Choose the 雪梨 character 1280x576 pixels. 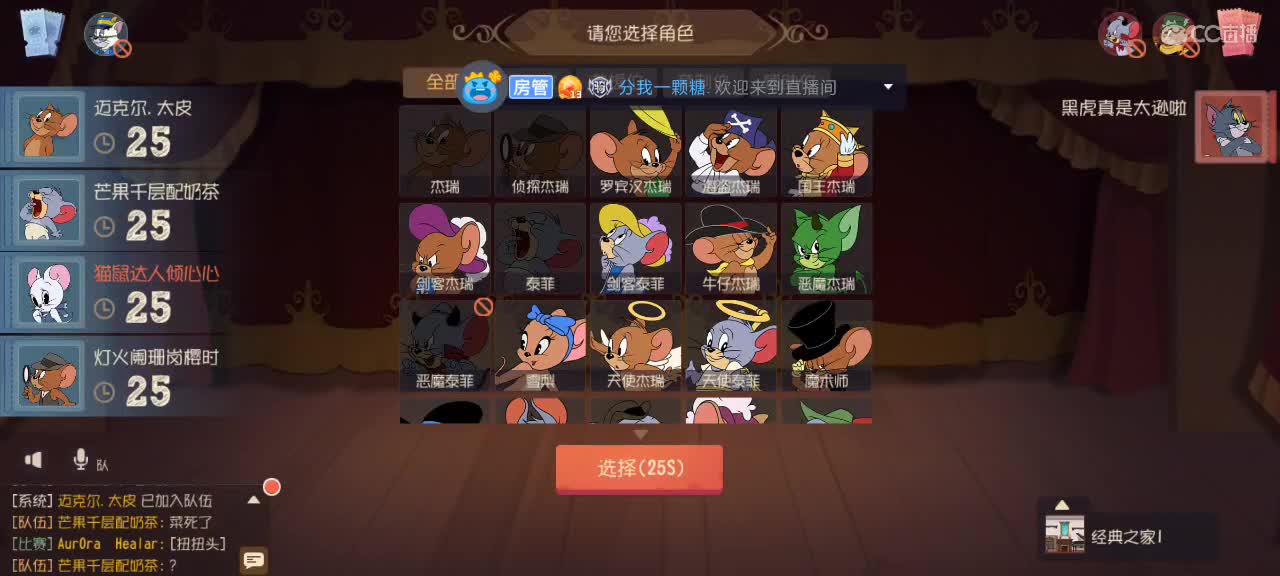pos(540,344)
